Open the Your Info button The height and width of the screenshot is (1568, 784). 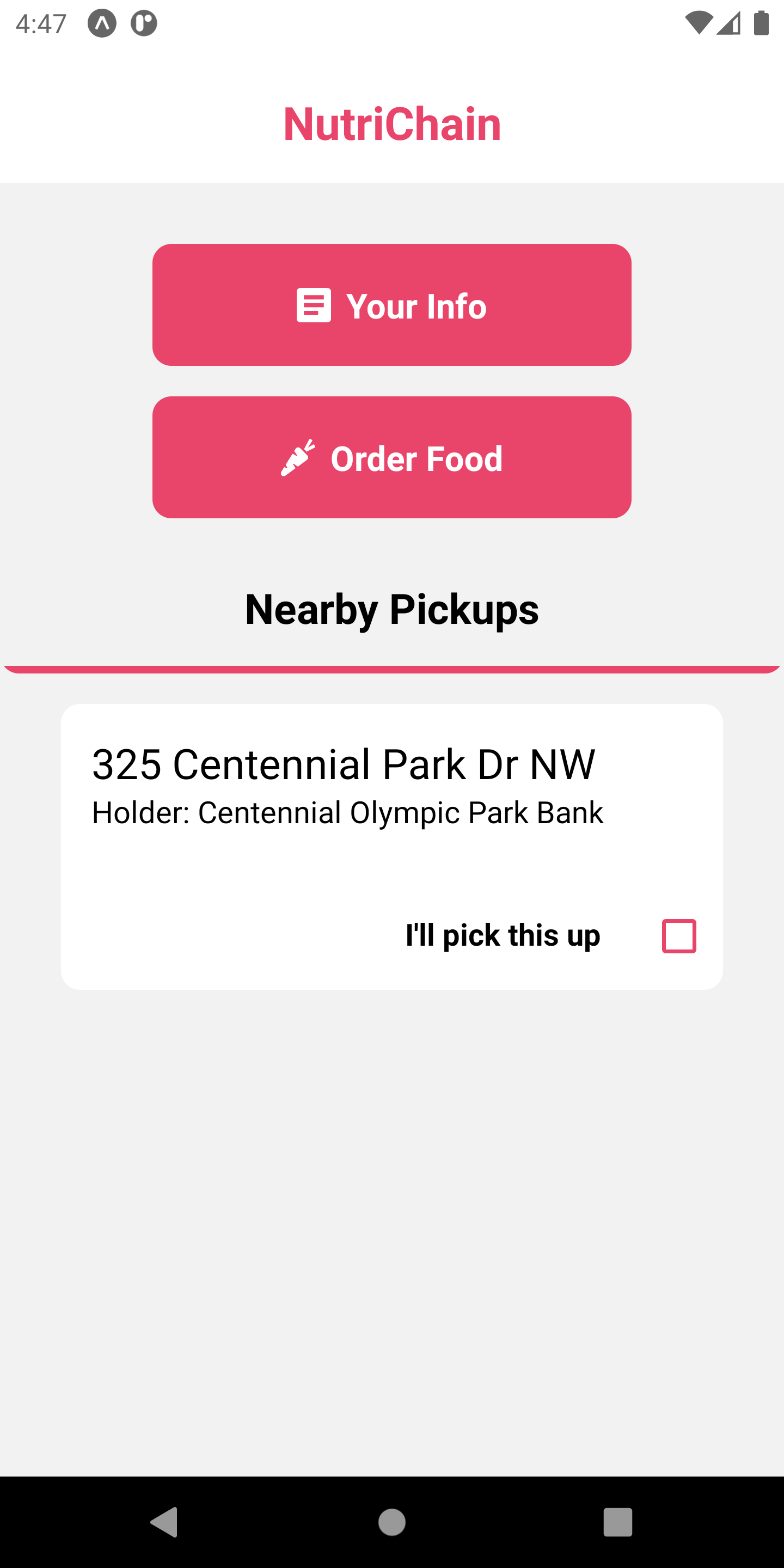[x=391, y=305]
